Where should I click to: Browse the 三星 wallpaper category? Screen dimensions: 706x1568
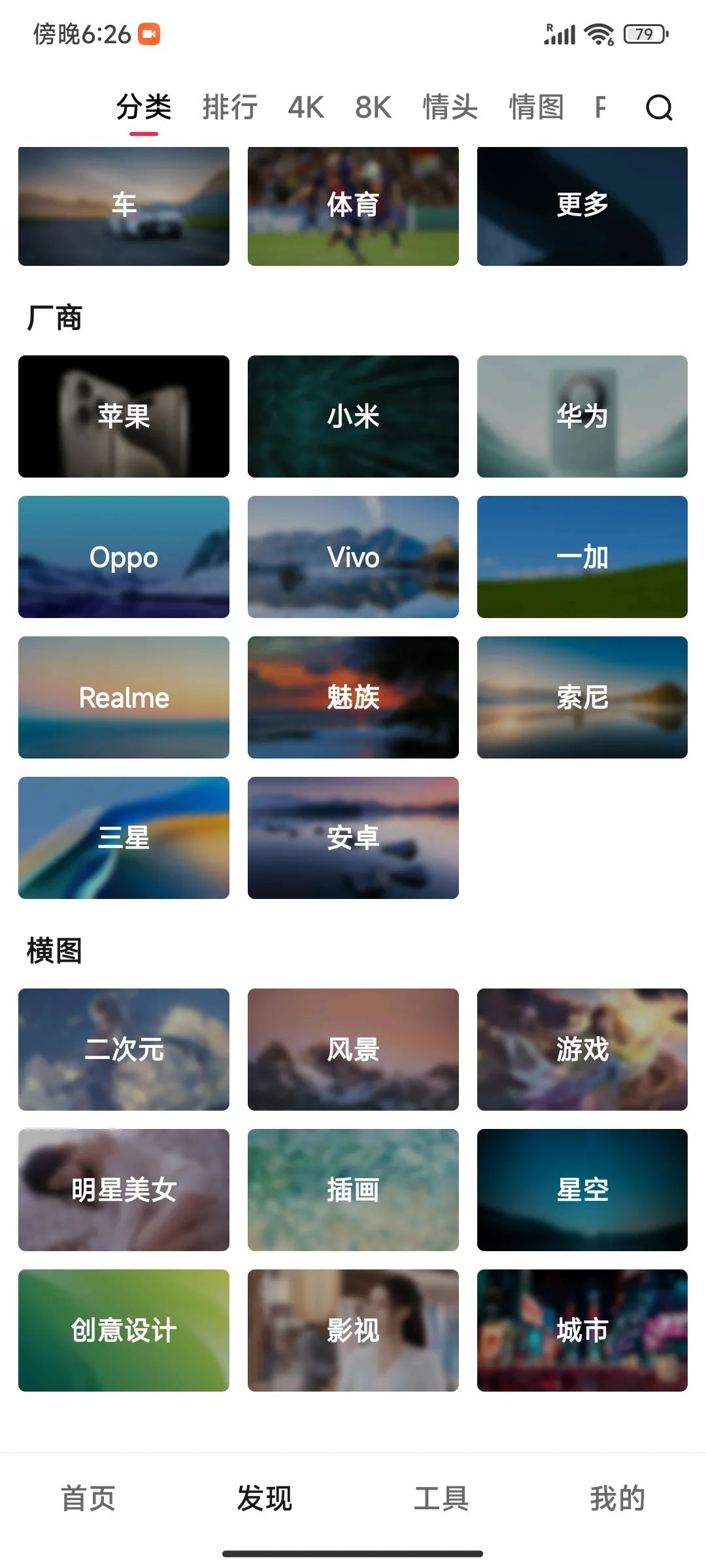pos(124,838)
